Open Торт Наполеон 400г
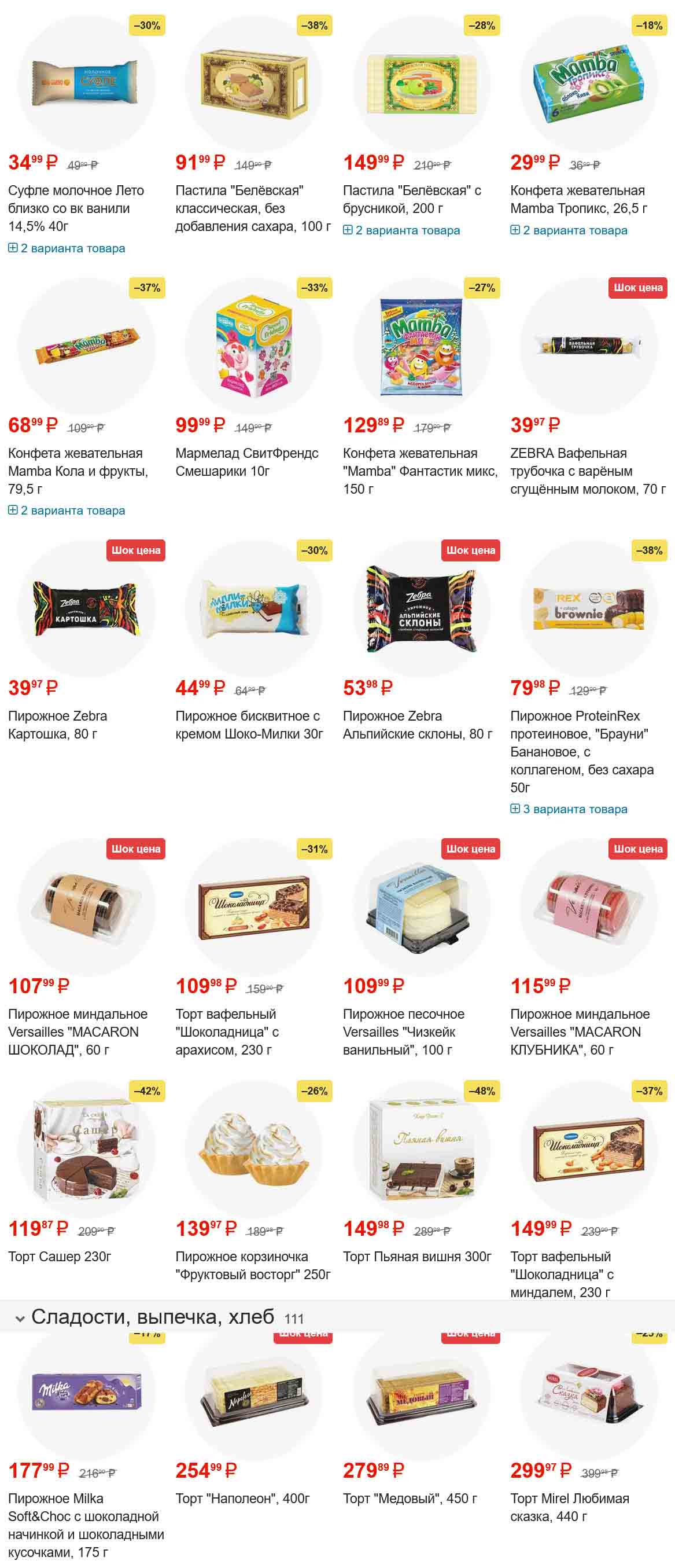Viewport: 675px width, 1568px height. coord(242,1499)
